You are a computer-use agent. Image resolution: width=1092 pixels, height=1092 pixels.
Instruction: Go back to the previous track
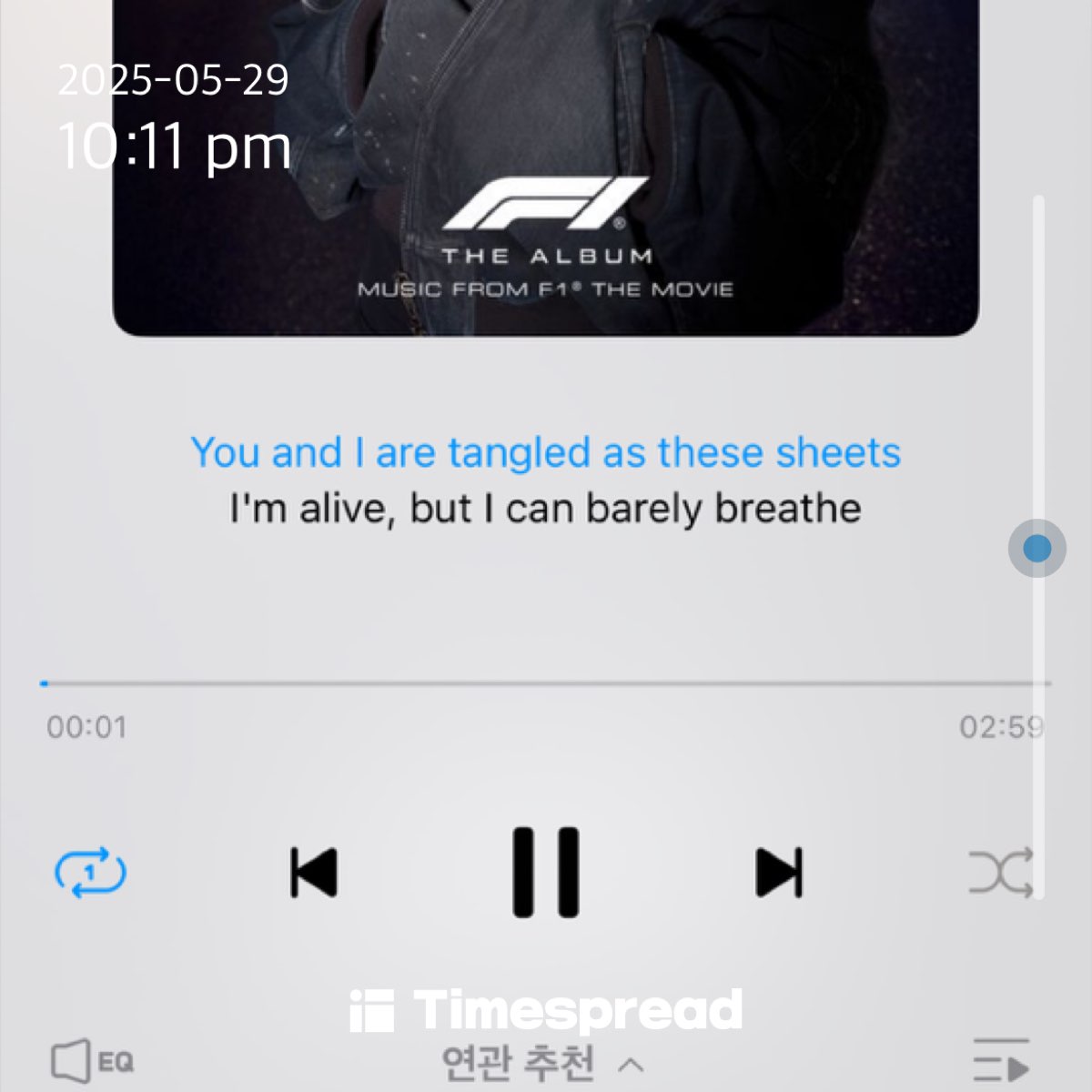pos(314,872)
